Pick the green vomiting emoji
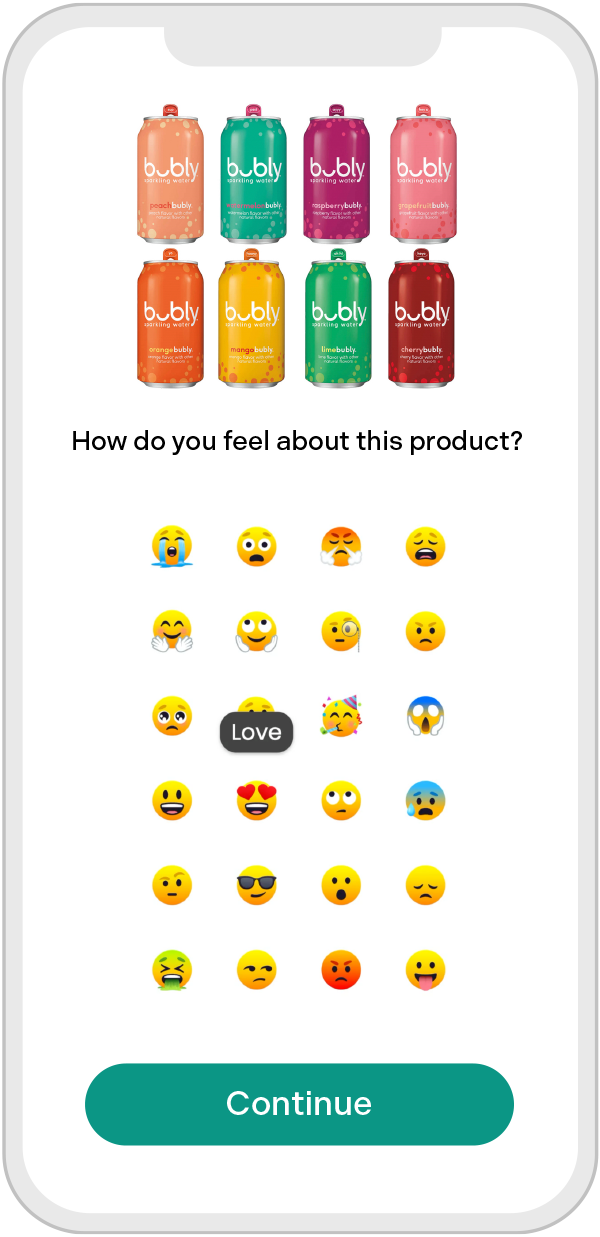The width and height of the screenshot is (600, 1237). [172, 970]
